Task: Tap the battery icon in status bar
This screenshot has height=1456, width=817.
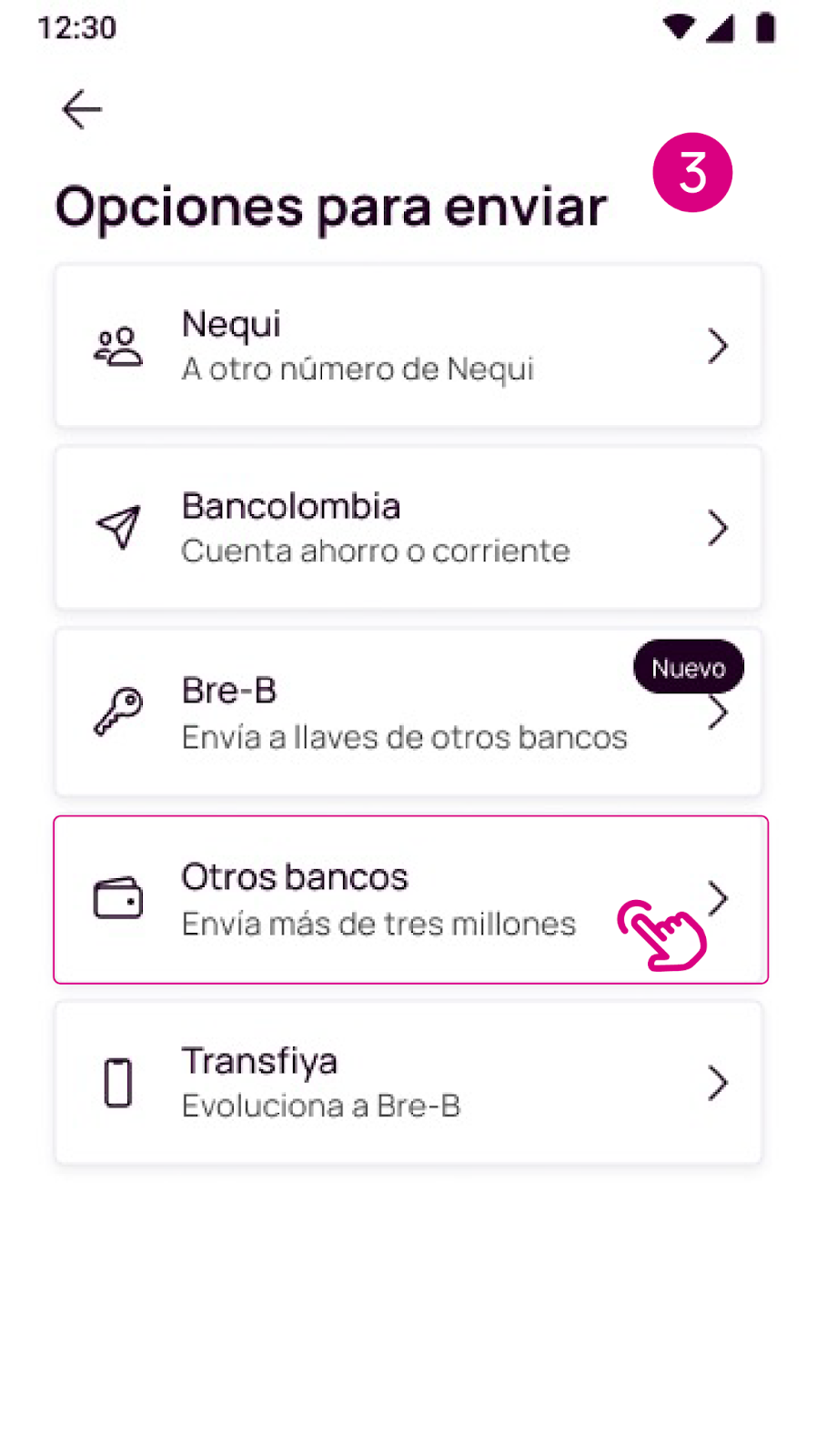Action: click(764, 27)
